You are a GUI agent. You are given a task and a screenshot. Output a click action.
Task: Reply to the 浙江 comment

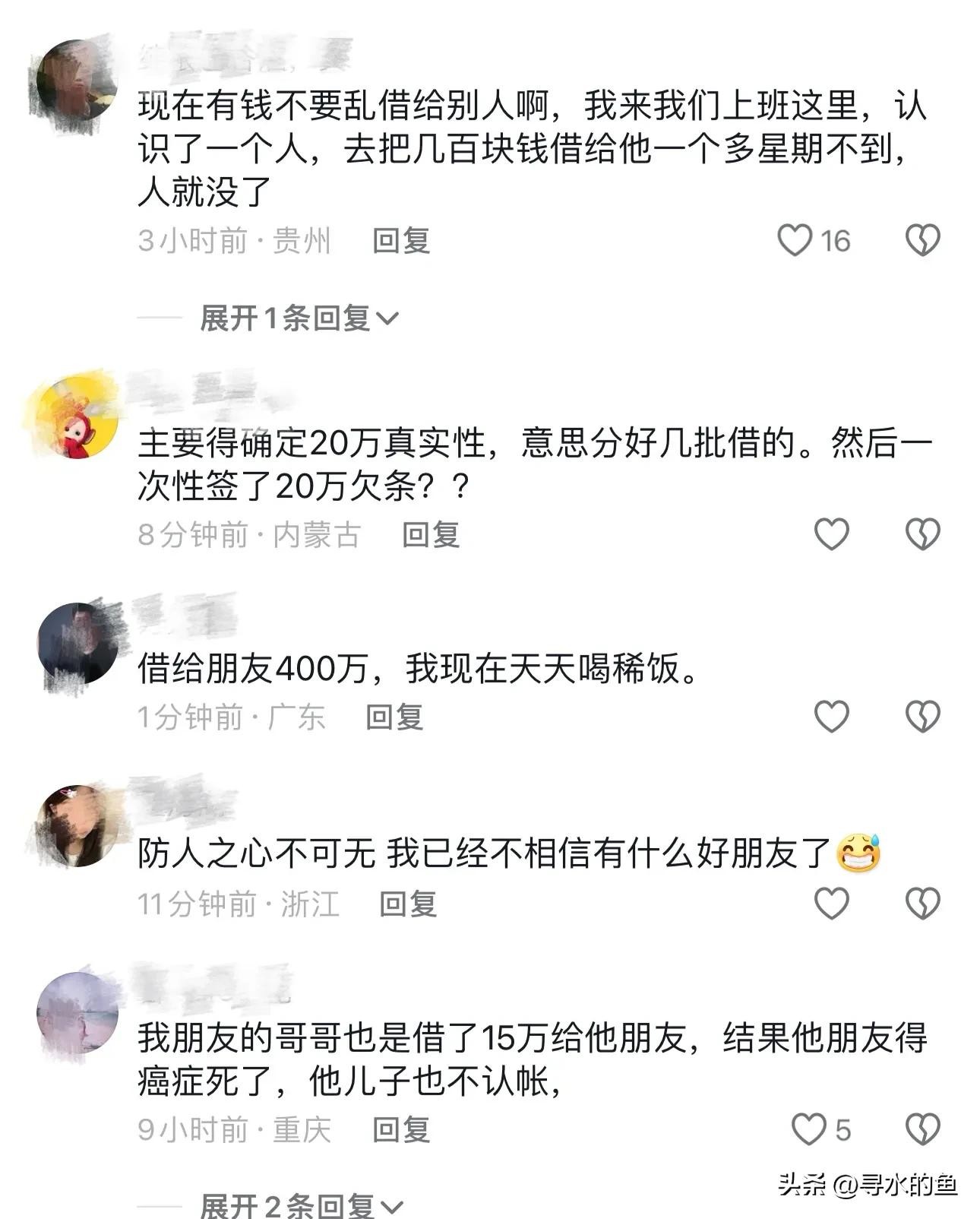point(408,904)
